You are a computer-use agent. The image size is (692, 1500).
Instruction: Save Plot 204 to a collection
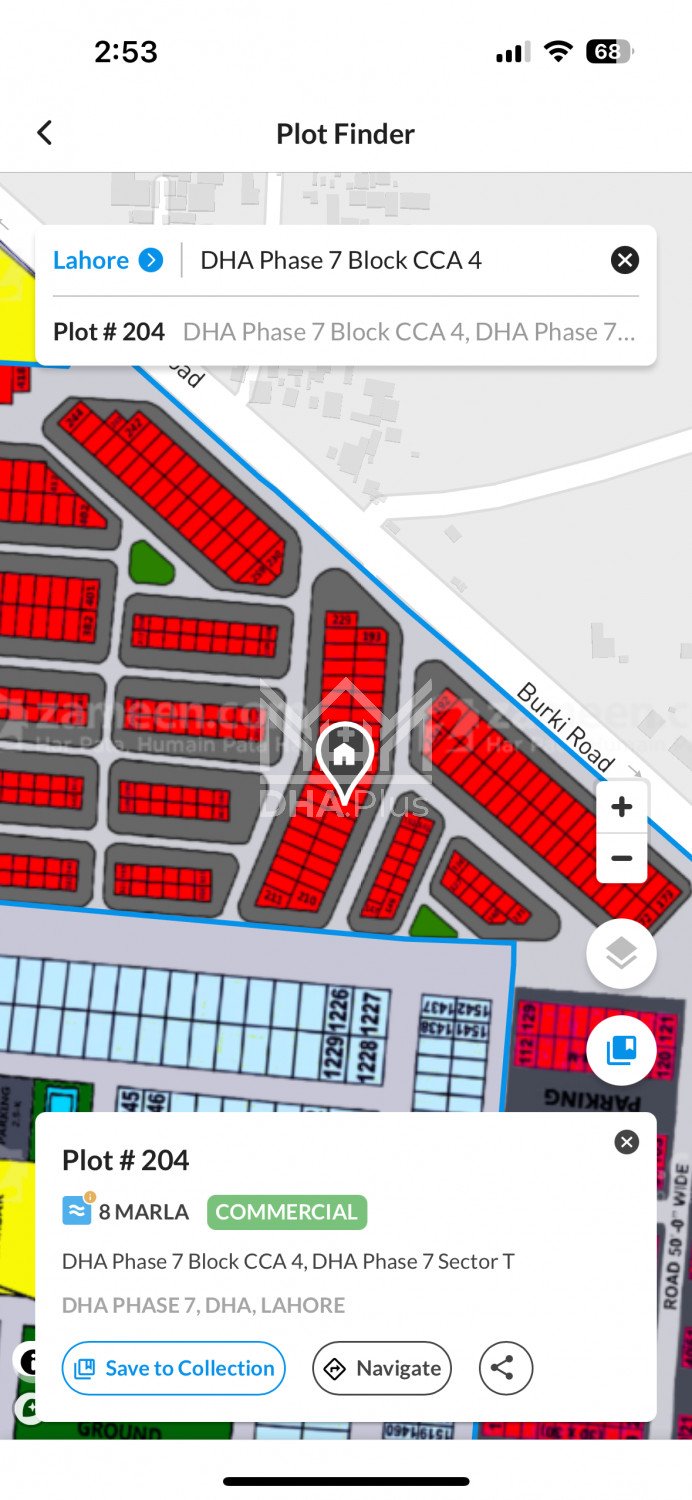[x=174, y=1368]
